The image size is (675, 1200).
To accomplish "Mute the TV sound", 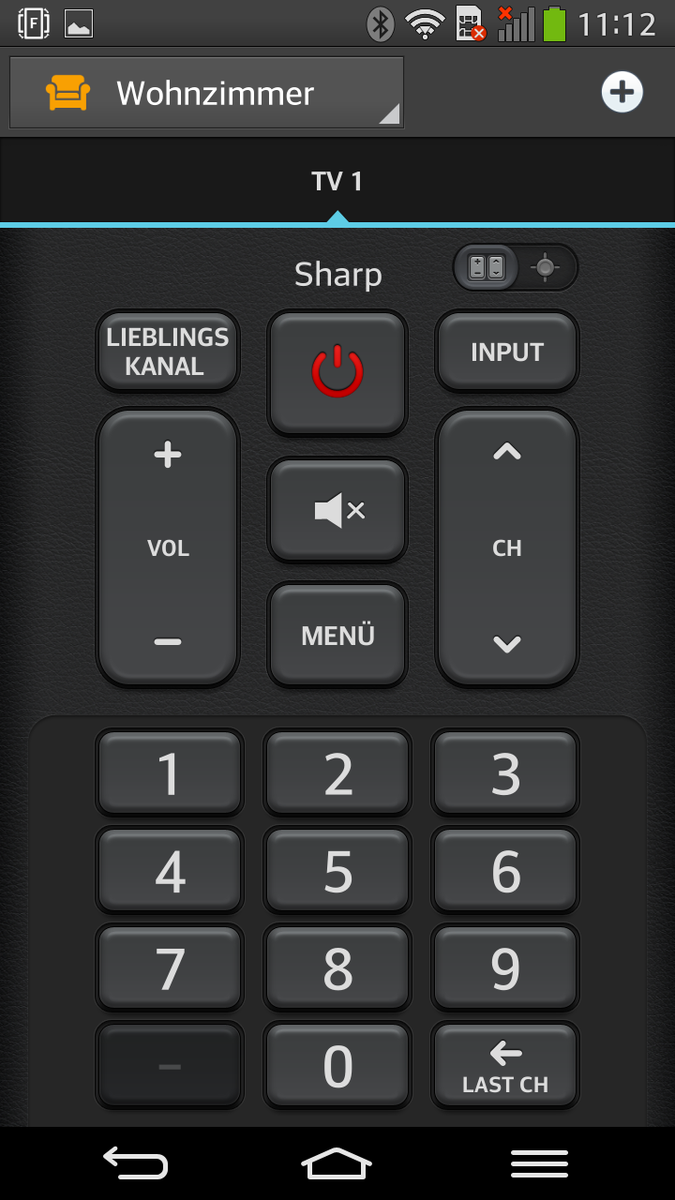I will pos(337,510).
